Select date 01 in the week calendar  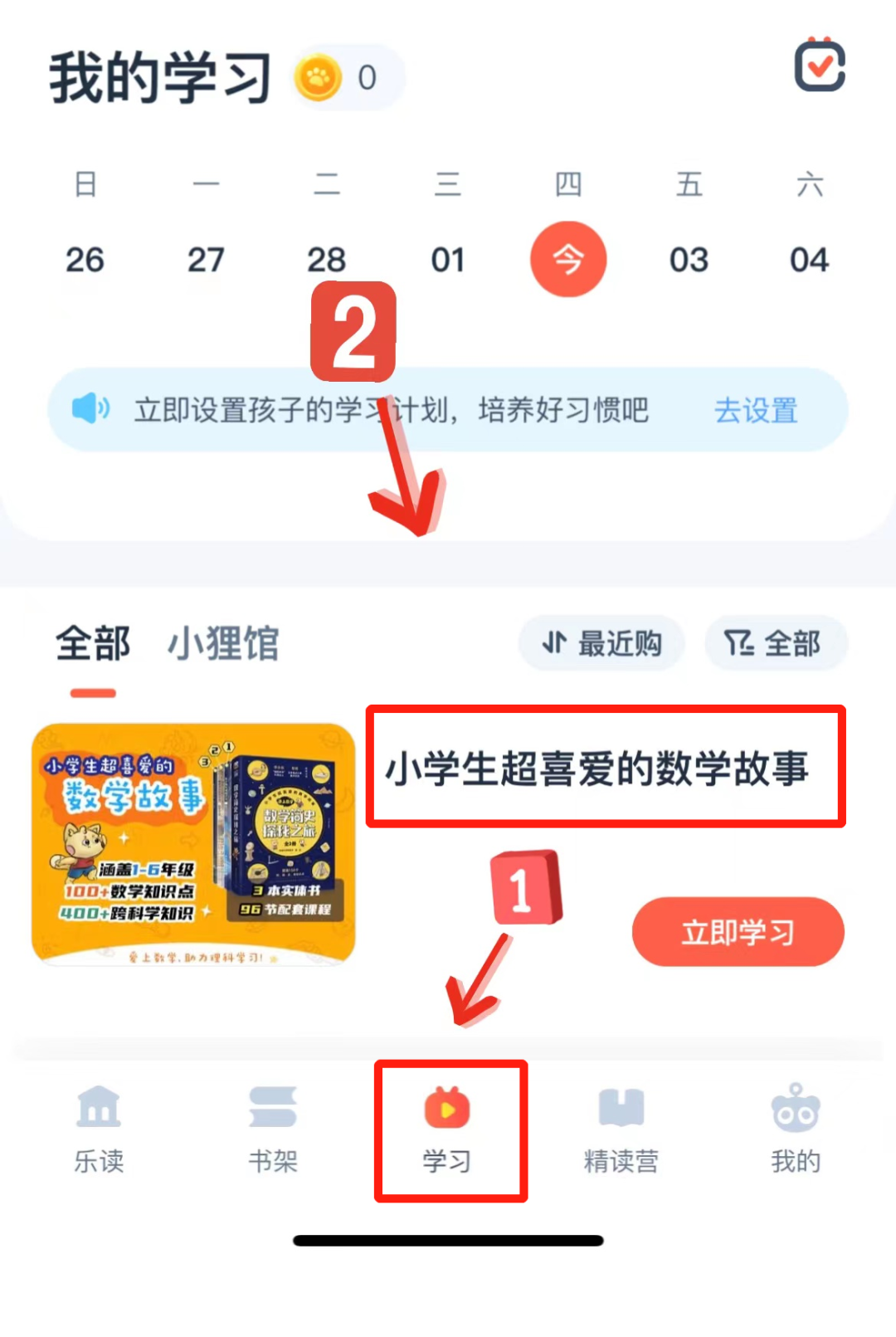coord(447,260)
